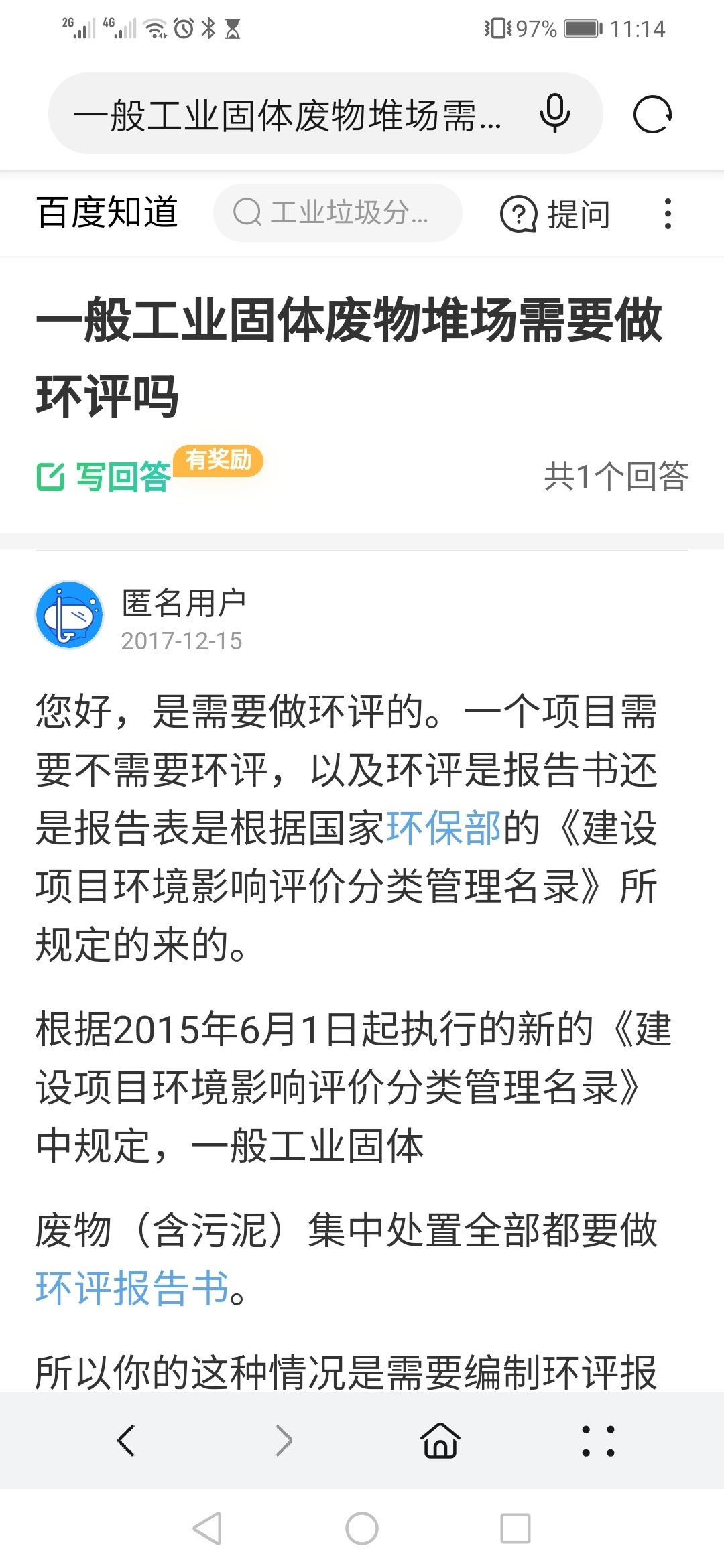This screenshot has width=724, height=1568.
Task: Open the browser four-dot menu
Action: 598,1441
